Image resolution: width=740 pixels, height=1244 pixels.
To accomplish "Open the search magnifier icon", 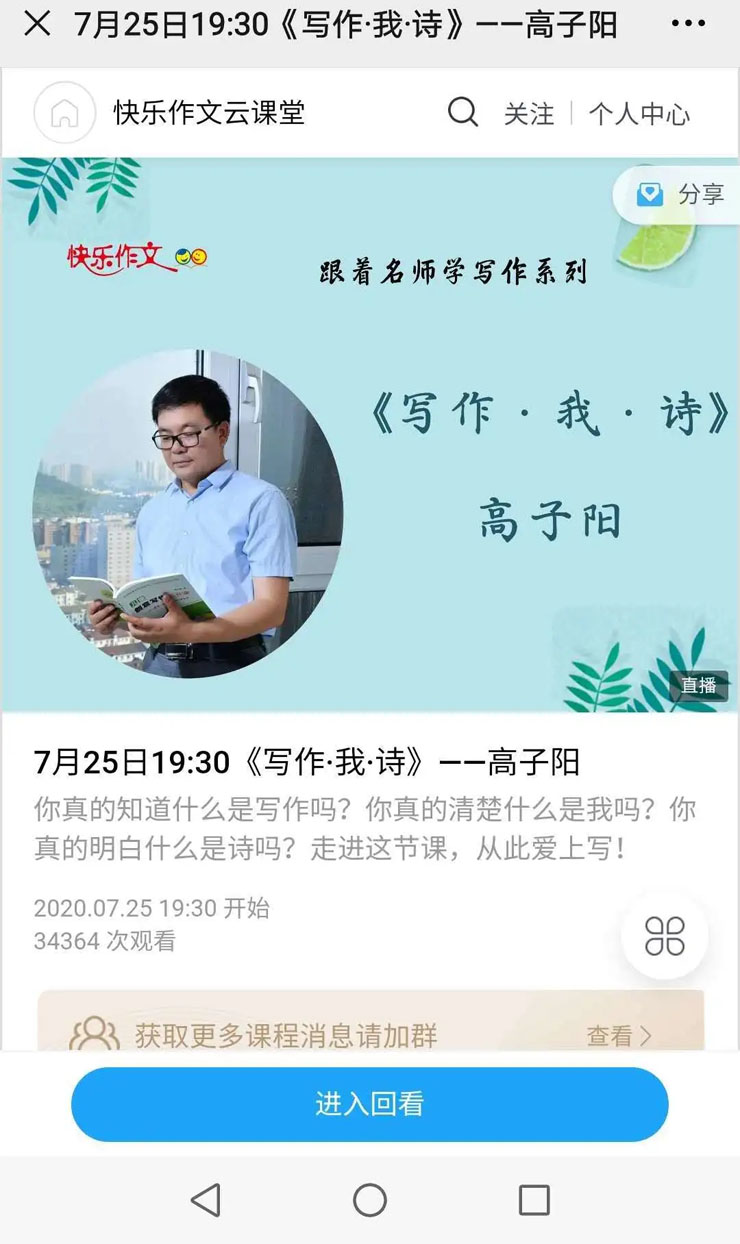I will (x=462, y=112).
